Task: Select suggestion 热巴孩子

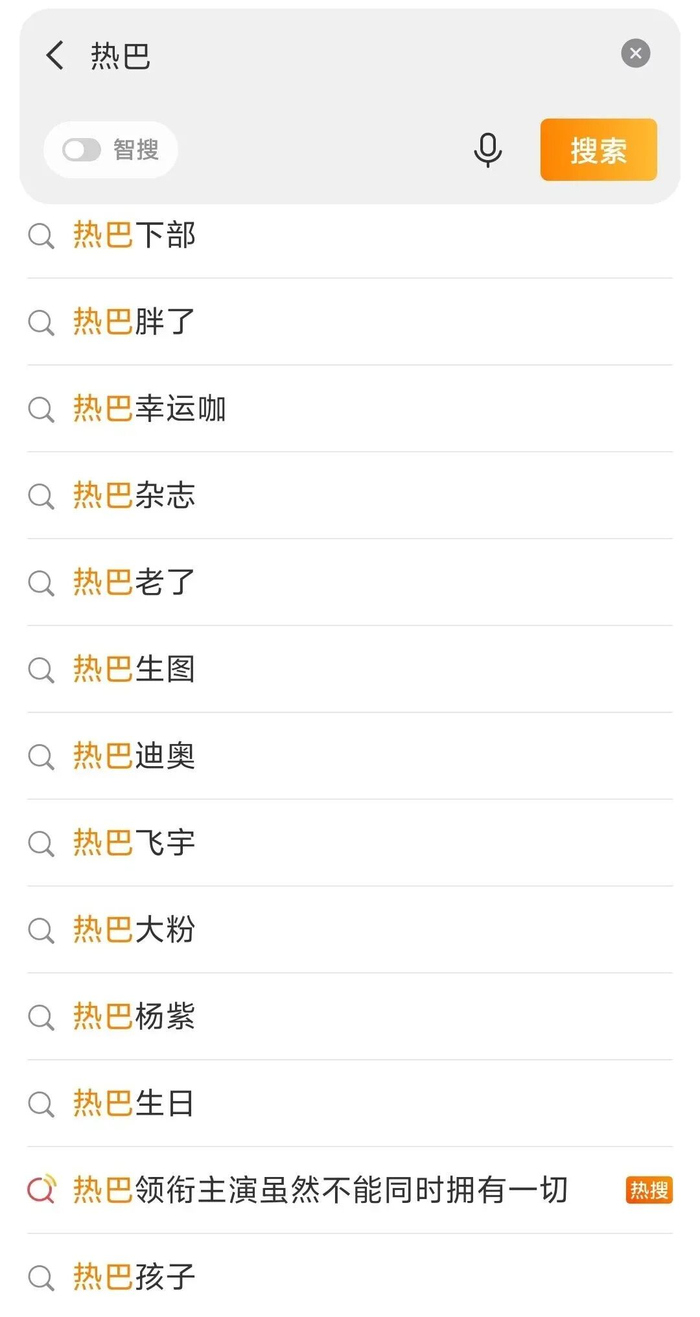Action: pyautogui.click(x=350, y=1277)
